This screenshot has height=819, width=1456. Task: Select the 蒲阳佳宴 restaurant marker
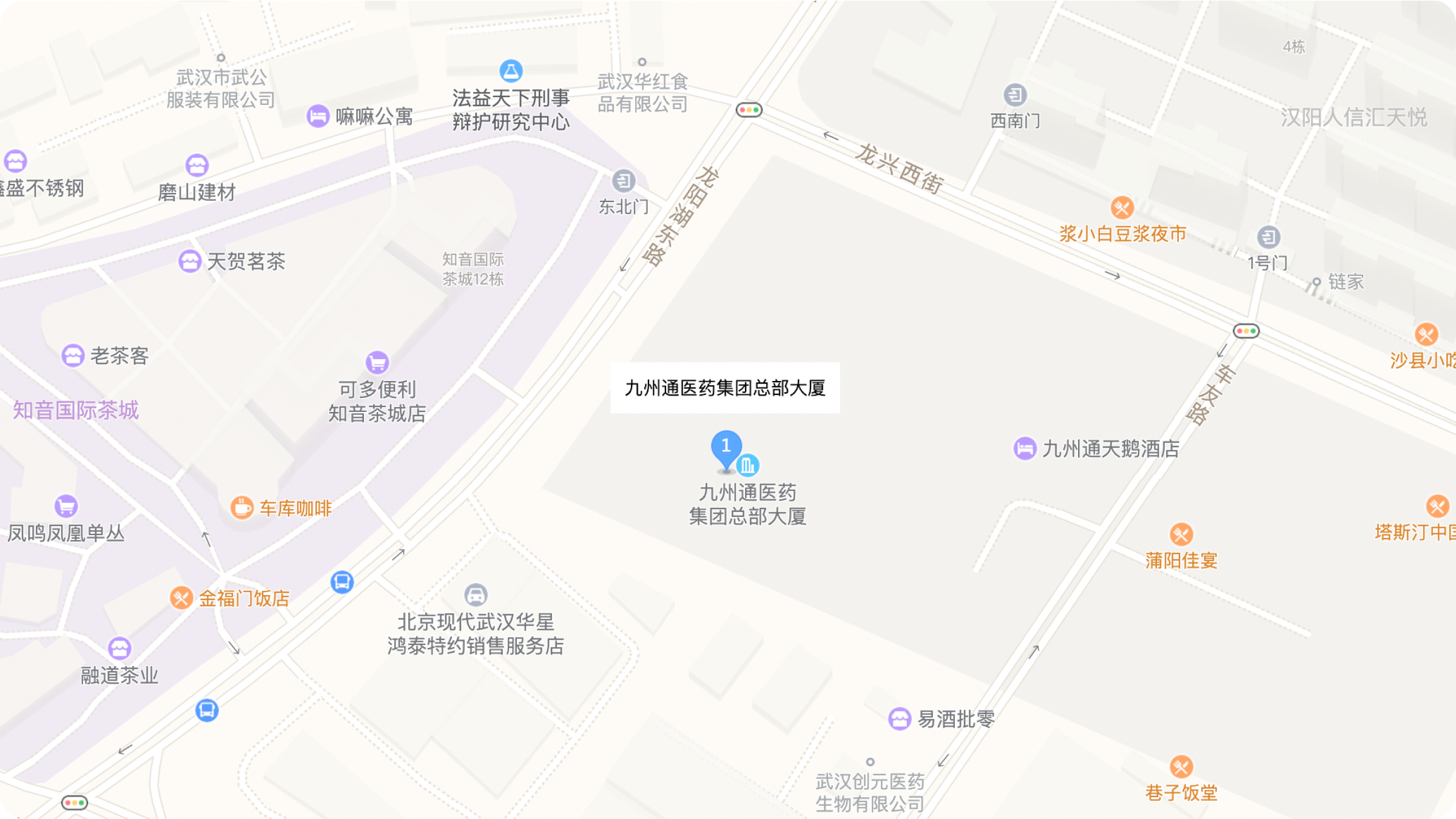[x=1181, y=534]
